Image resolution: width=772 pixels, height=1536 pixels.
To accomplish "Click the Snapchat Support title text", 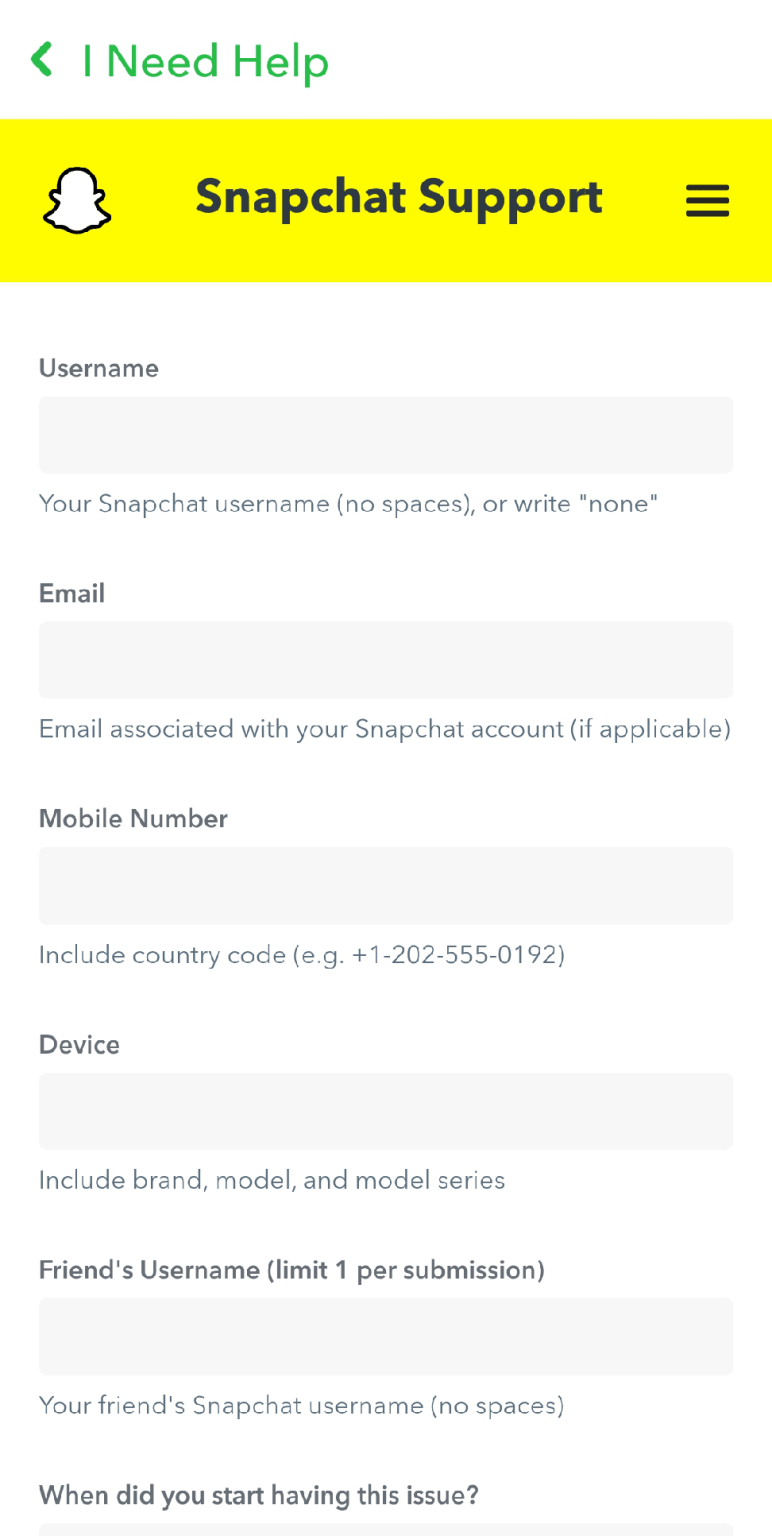I will pos(400,197).
